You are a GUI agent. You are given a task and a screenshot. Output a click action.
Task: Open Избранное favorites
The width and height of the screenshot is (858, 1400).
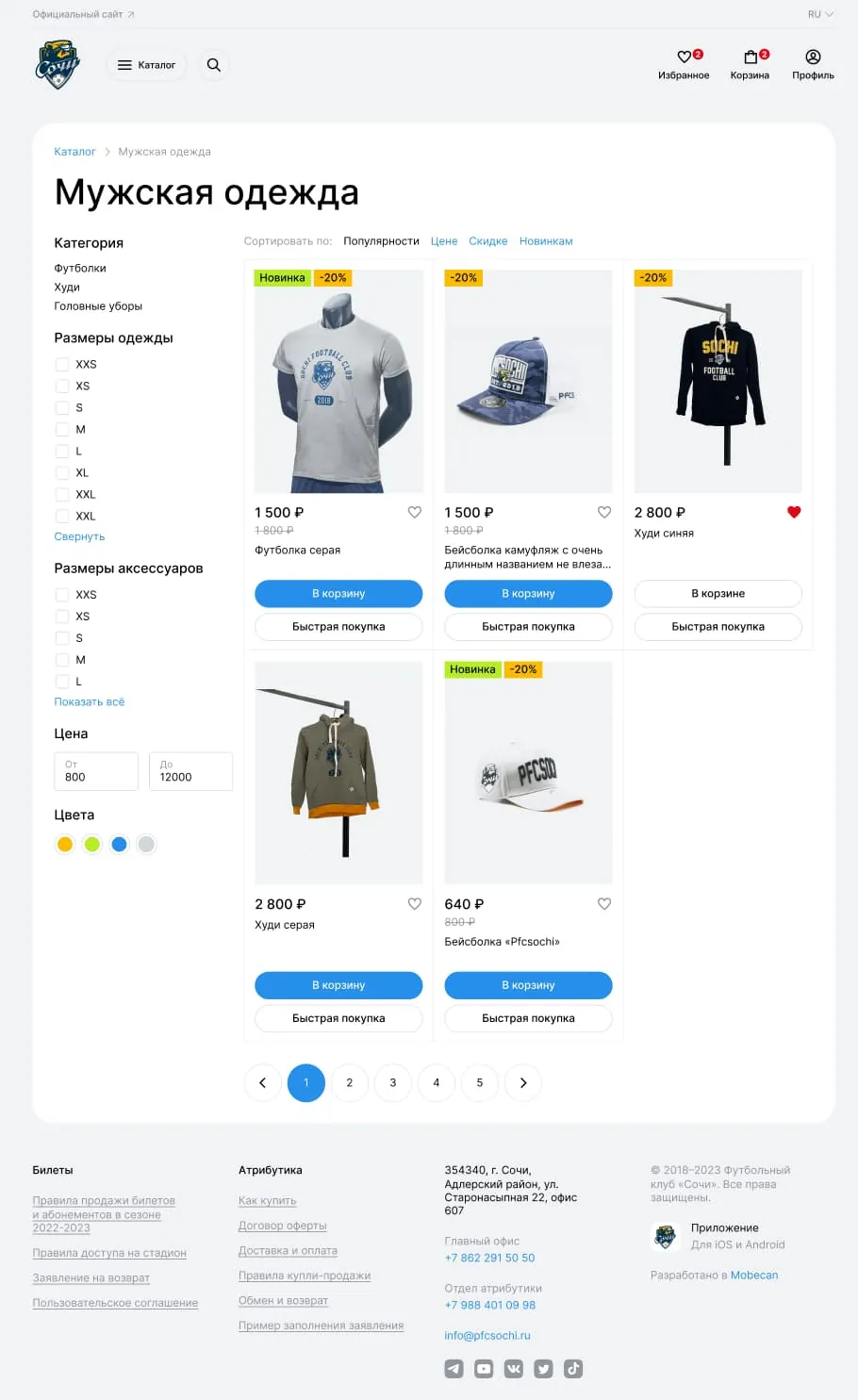pos(684,64)
